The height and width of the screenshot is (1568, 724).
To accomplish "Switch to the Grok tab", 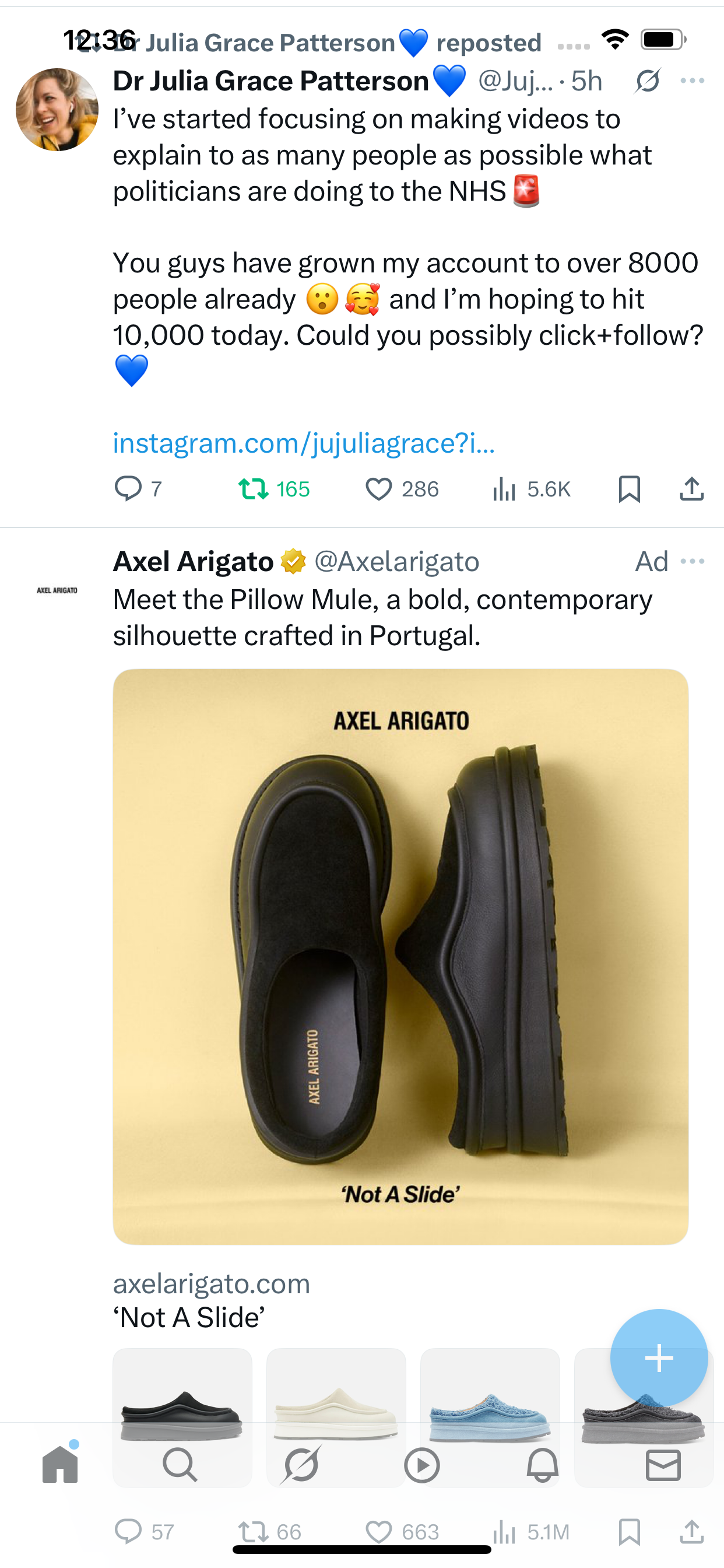I will pos(301,1464).
